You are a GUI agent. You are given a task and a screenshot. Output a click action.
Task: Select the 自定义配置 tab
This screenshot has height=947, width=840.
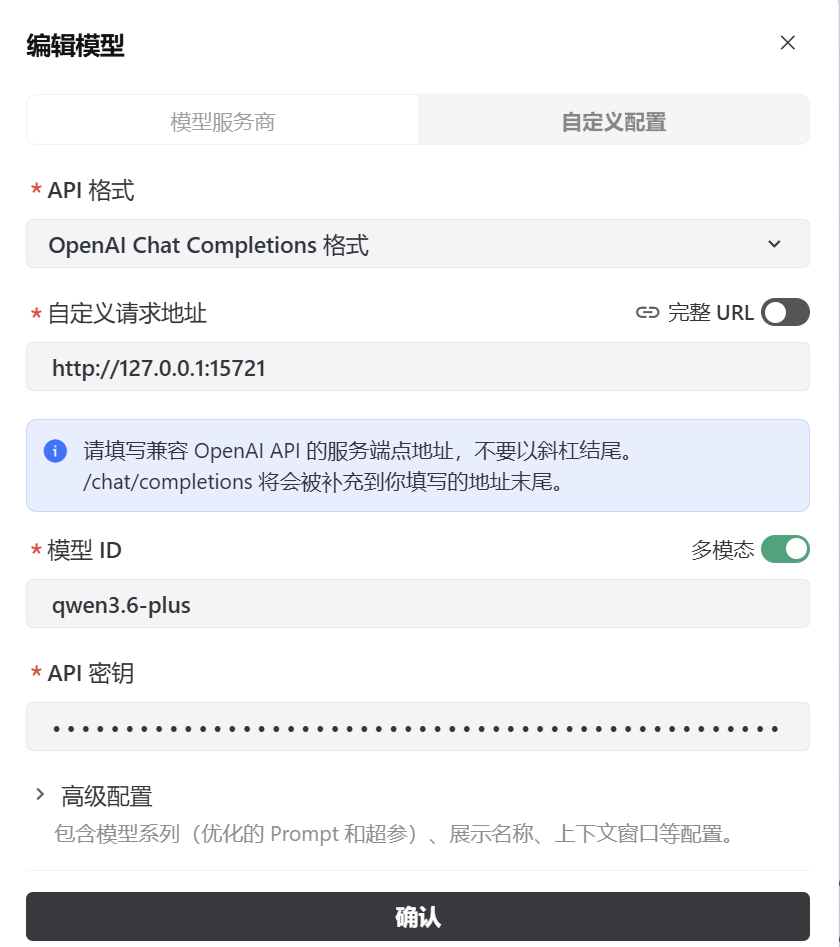[614, 121]
